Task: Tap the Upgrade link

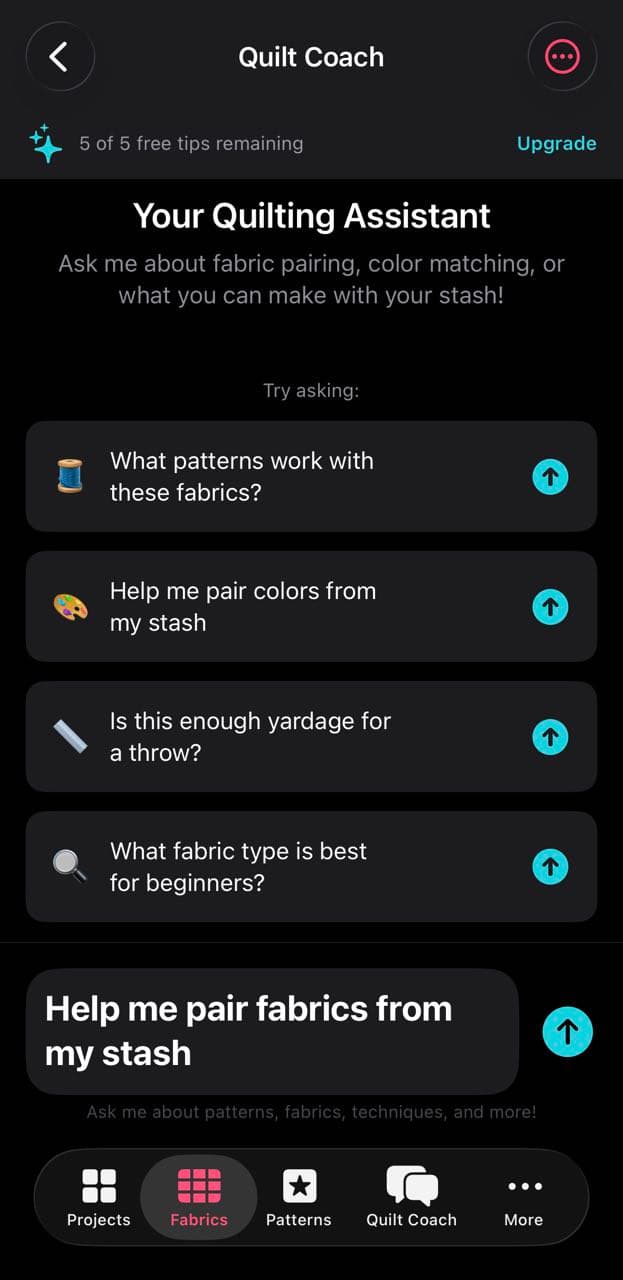Action: tap(556, 143)
